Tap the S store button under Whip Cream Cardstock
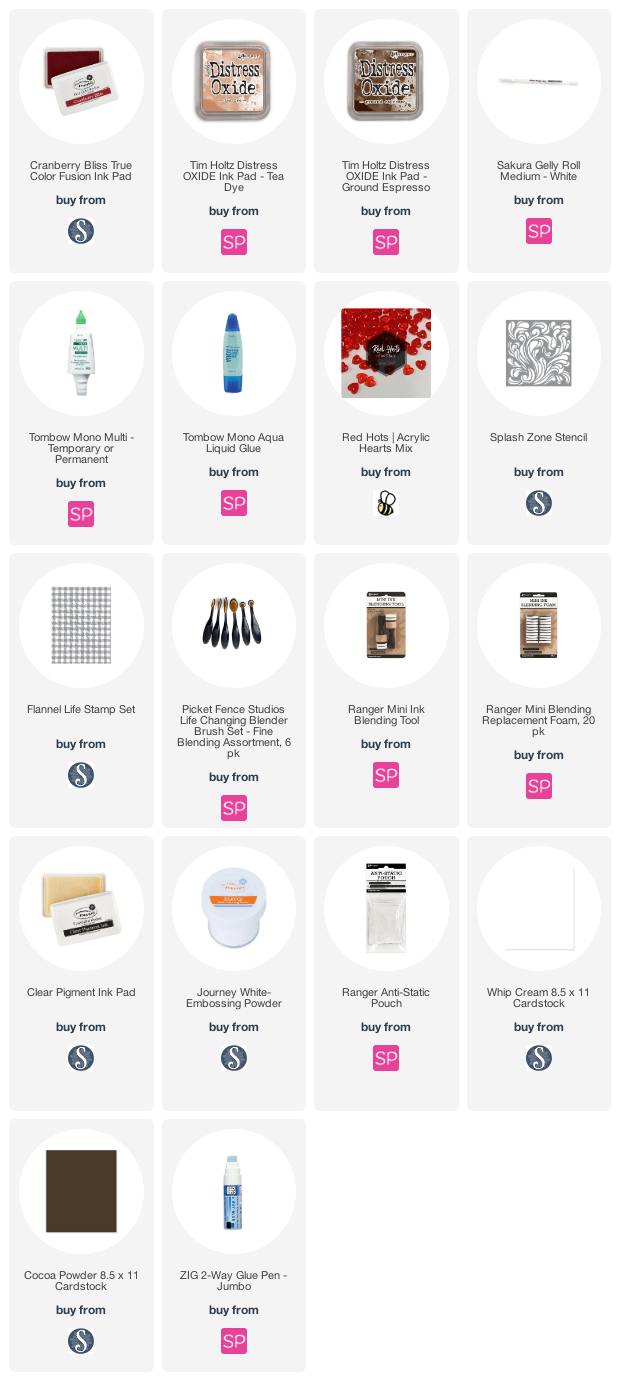620x1392 pixels. pos(539,1058)
